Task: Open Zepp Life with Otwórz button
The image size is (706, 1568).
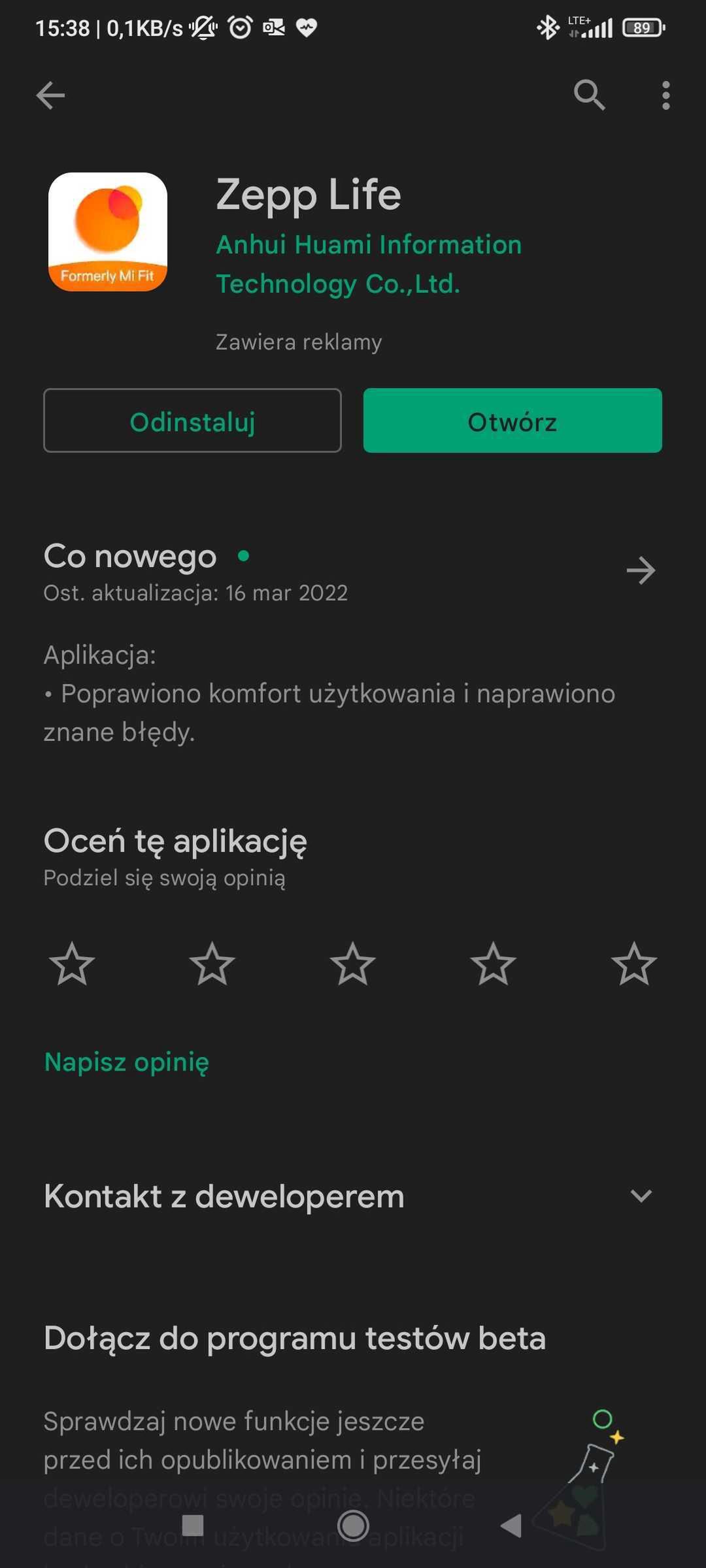Action: point(513,421)
